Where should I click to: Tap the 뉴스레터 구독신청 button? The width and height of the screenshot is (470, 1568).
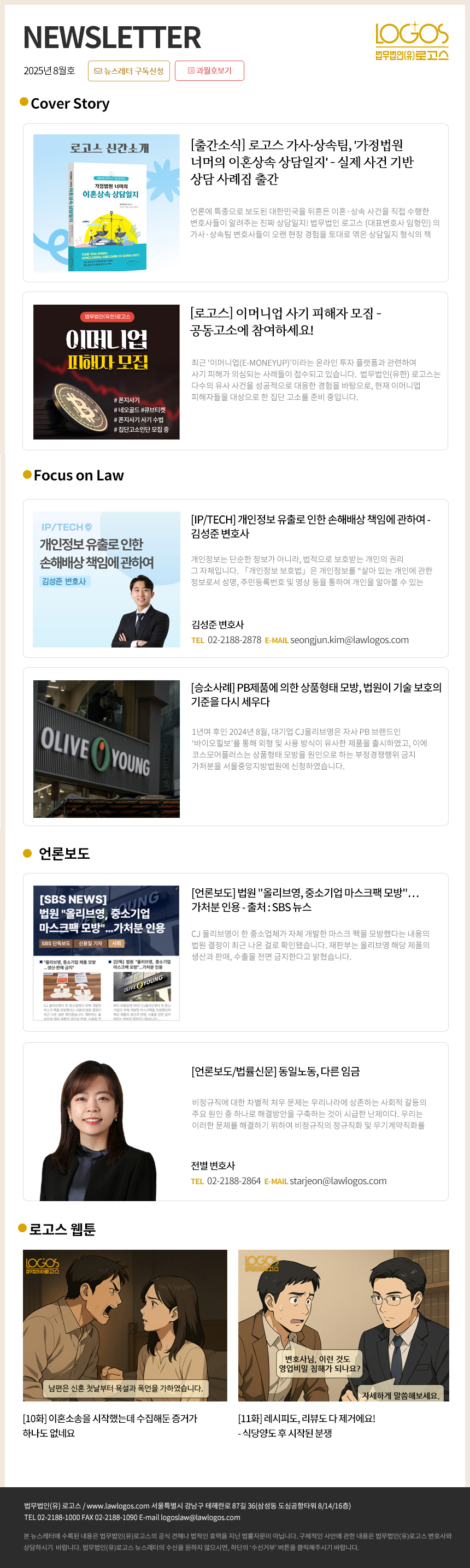128,70
